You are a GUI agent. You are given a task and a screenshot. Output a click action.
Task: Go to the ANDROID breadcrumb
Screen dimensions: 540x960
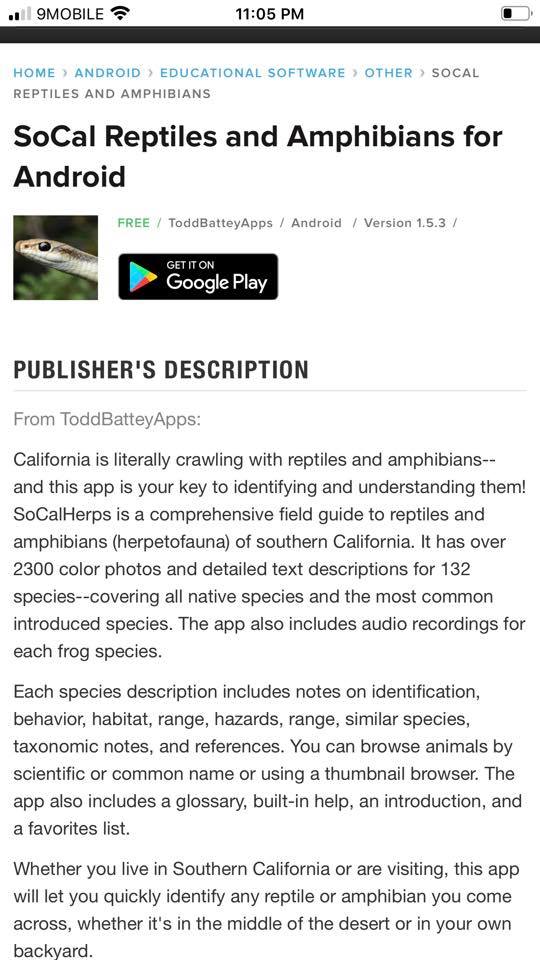coord(108,73)
